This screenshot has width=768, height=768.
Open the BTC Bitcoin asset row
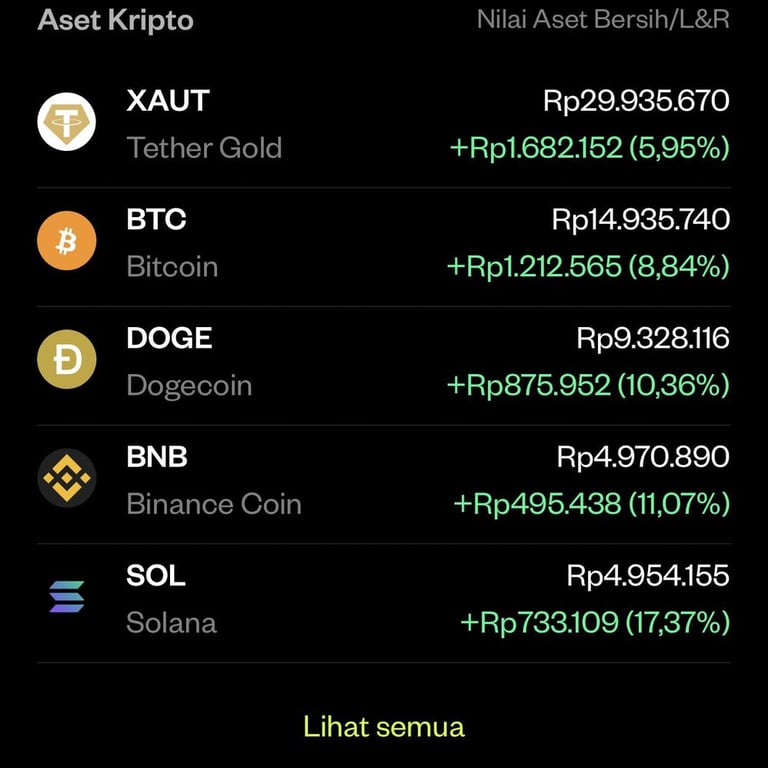pos(384,243)
